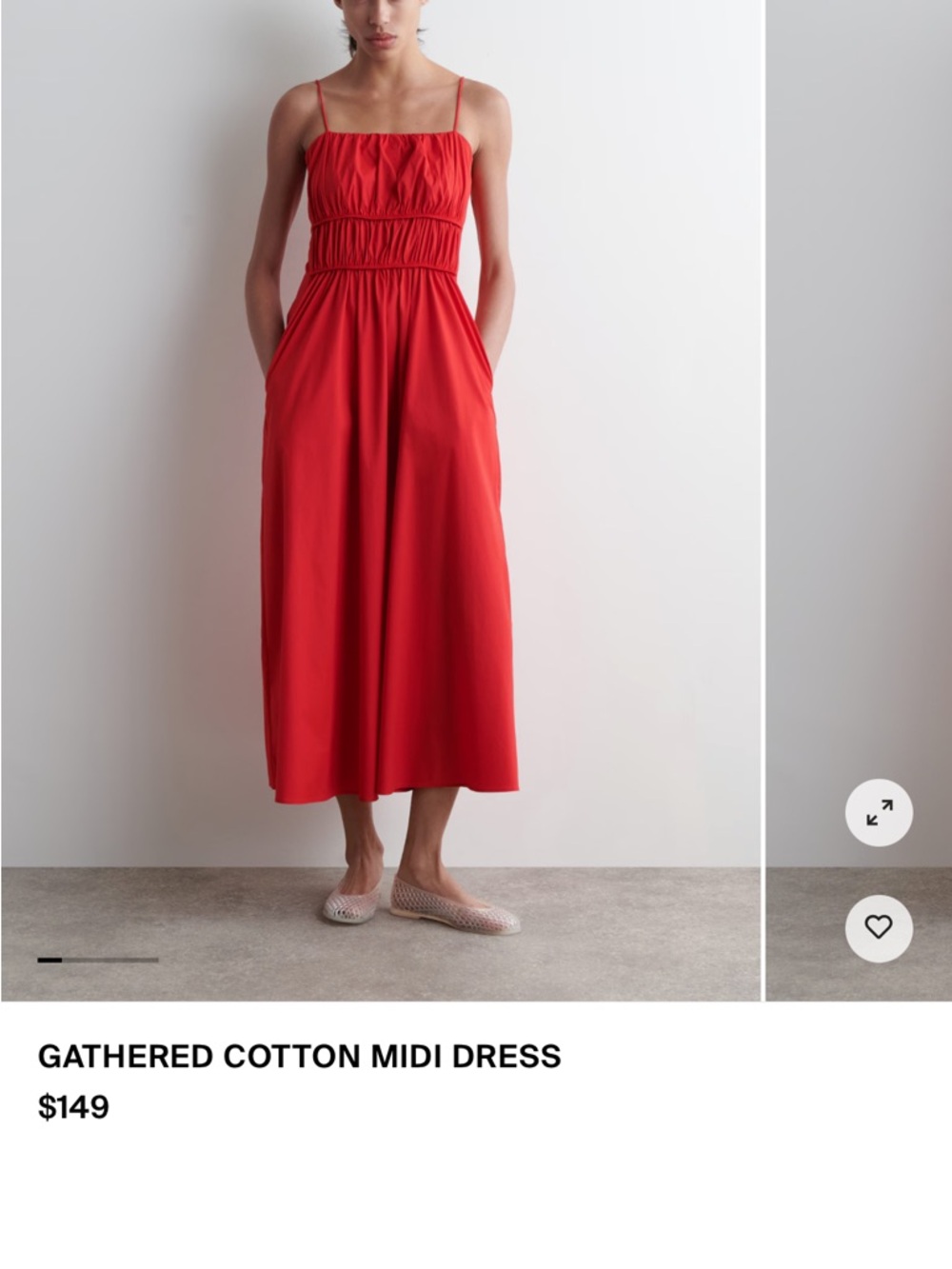Select the darker filled segment of the carousel bar
This screenshot has width=952, height=1269.
pyautogui.click(x=52, y=959)
